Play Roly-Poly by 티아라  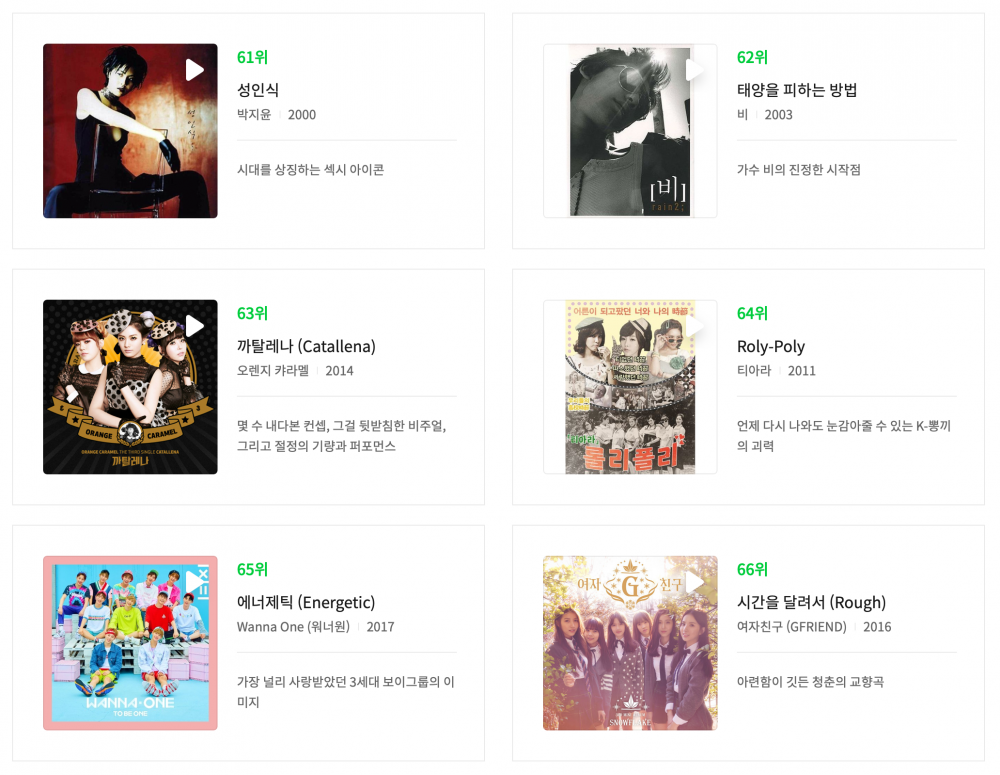pyautogui.click(x=694, y=326)
